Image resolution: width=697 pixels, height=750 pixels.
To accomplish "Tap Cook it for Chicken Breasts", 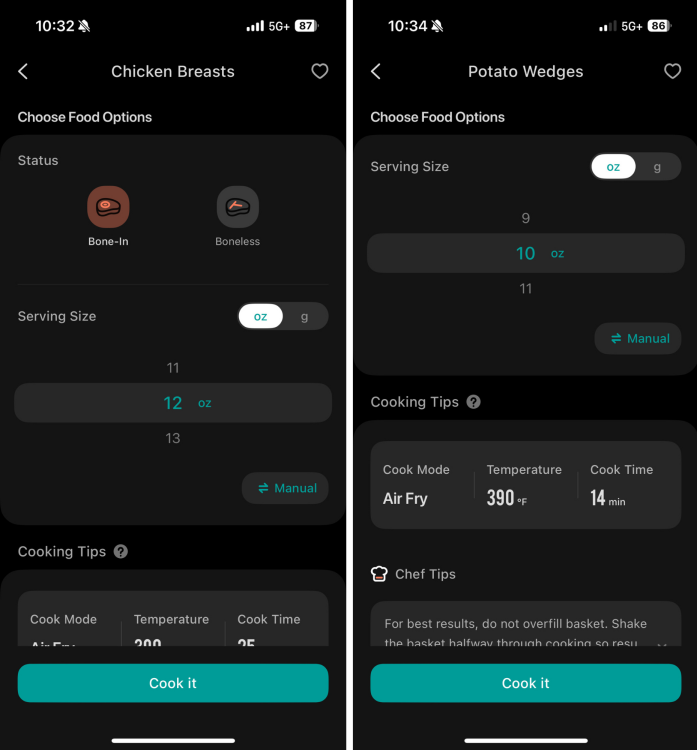I will (x=173, y=683).
